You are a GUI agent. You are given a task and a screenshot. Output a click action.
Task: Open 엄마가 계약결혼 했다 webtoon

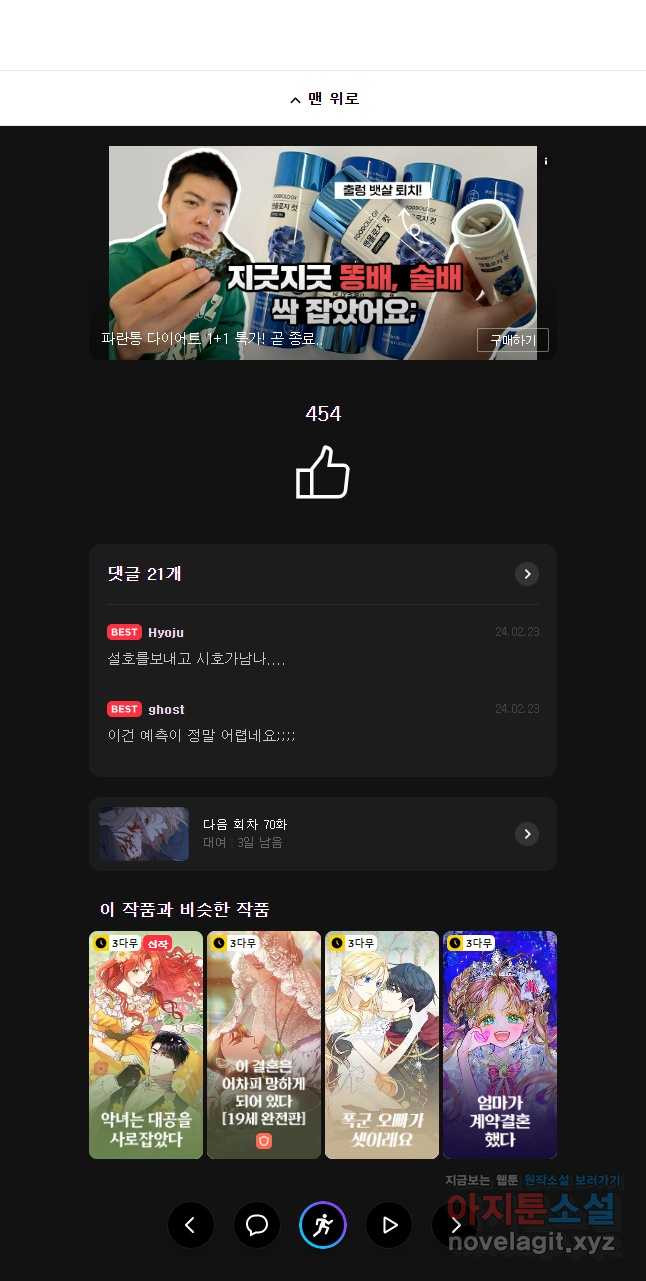(500, 1045)
